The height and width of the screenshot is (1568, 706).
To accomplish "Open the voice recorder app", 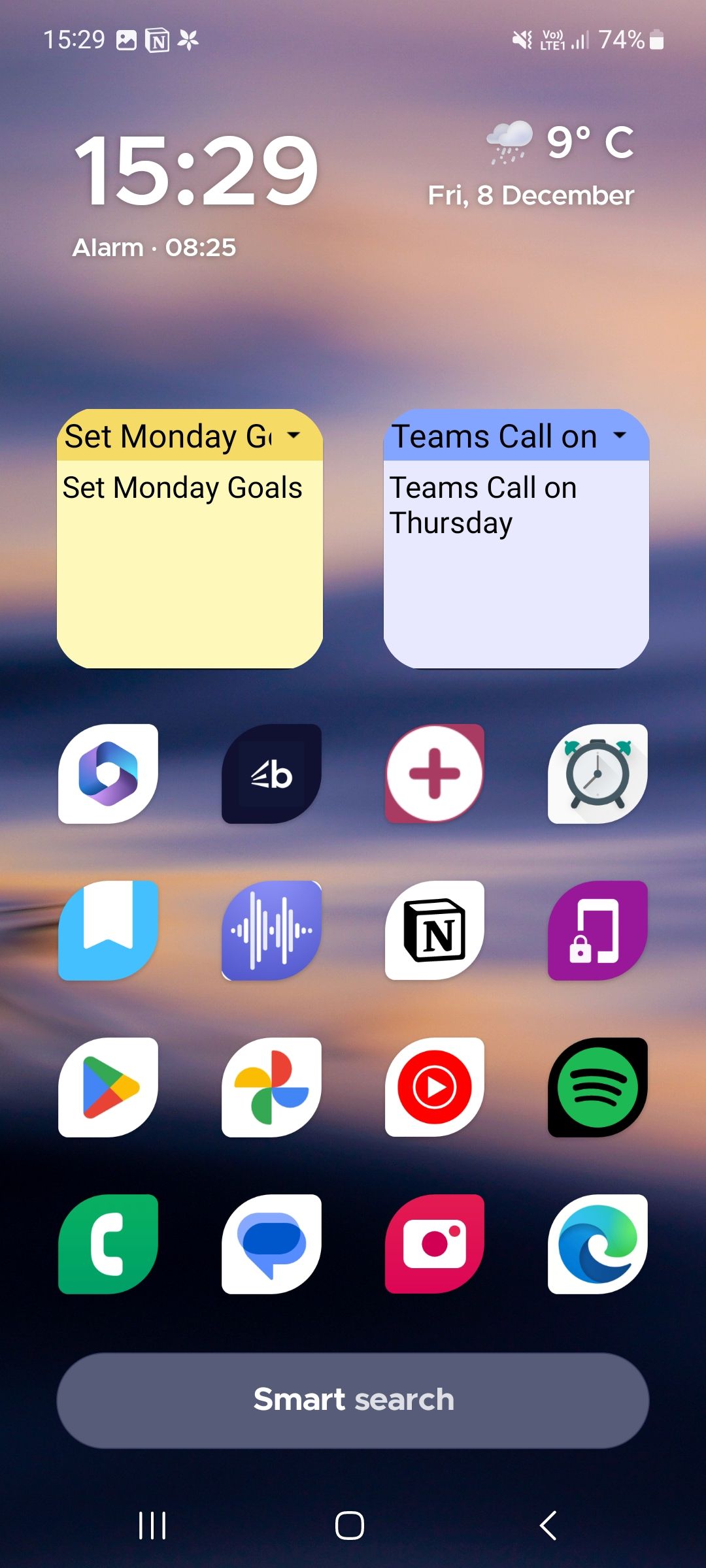I will pyautogui.click(x=271, y=929).
